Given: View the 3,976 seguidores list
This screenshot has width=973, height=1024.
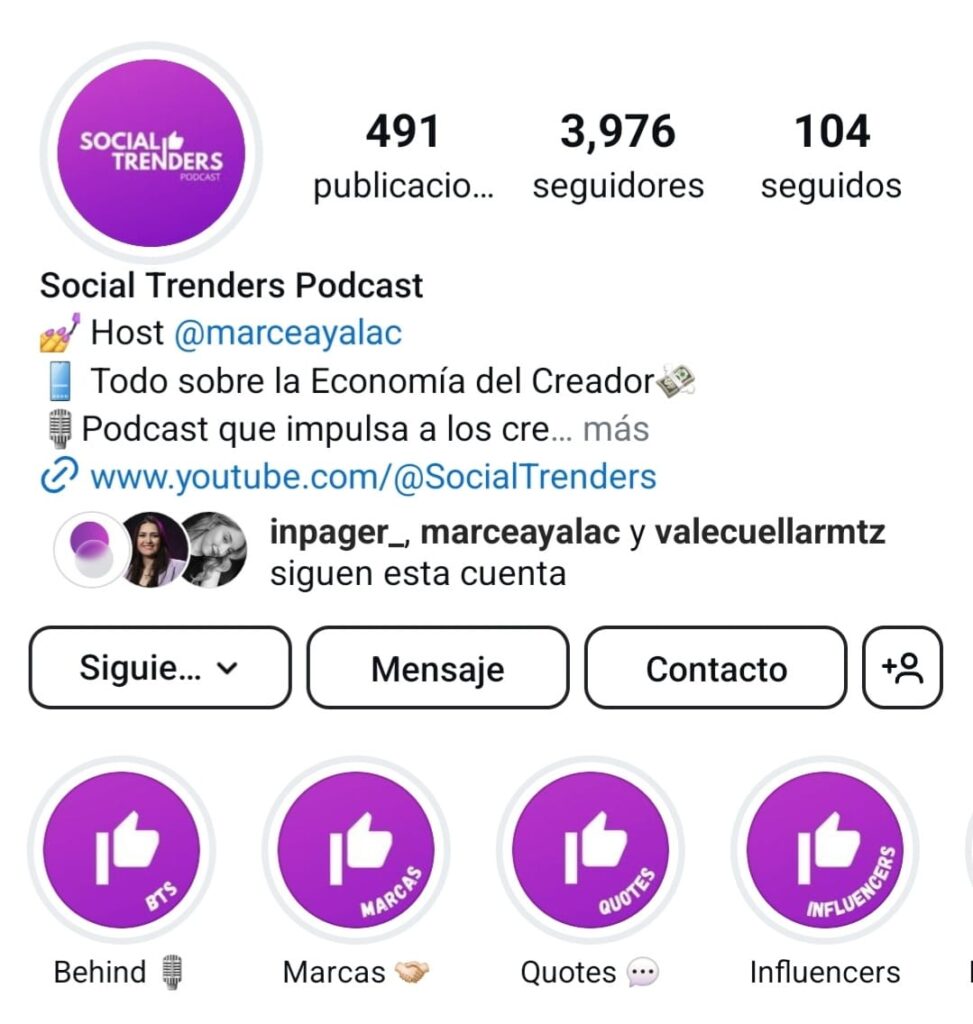Looking at the screenshot, I should point(618,157).
